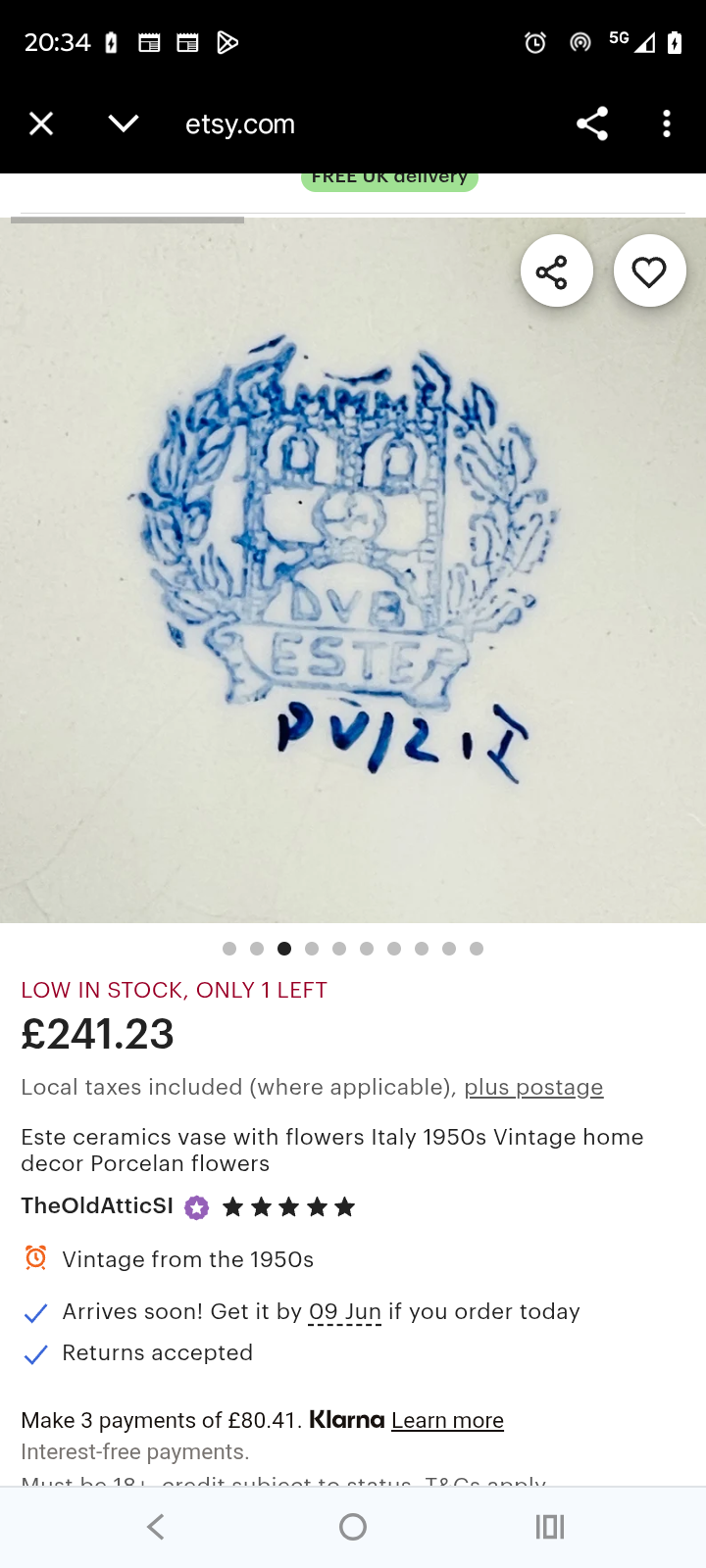Visit TheOldAtticSI shop page
This screenshot has width=706, height=1568.
[97, 1205]
